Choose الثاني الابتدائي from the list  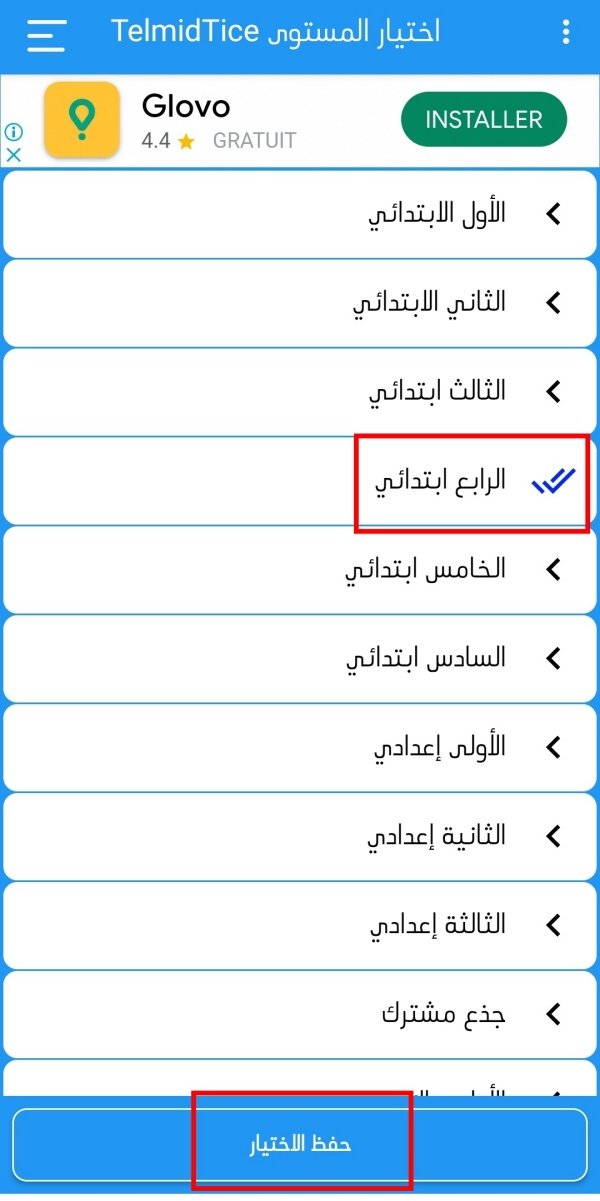click(300, 302)
